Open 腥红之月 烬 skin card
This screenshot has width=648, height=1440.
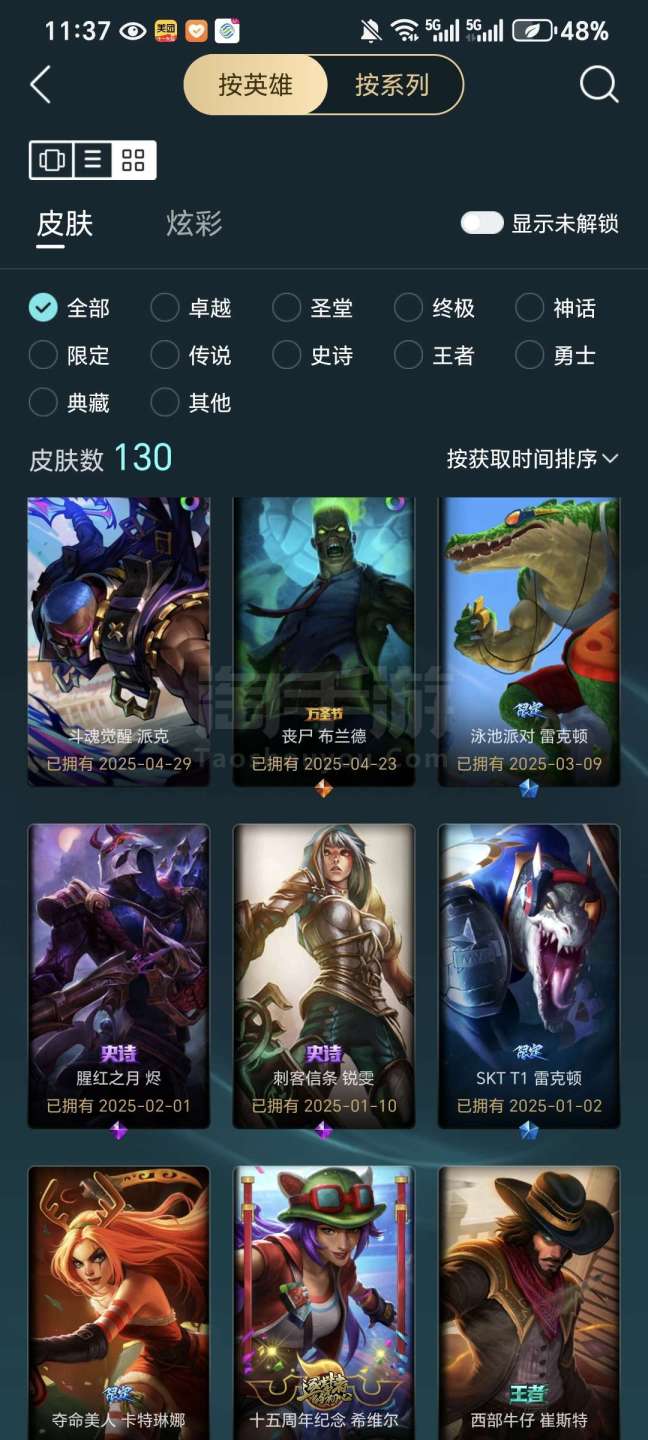pyautogui.click(x=119, y=975)
